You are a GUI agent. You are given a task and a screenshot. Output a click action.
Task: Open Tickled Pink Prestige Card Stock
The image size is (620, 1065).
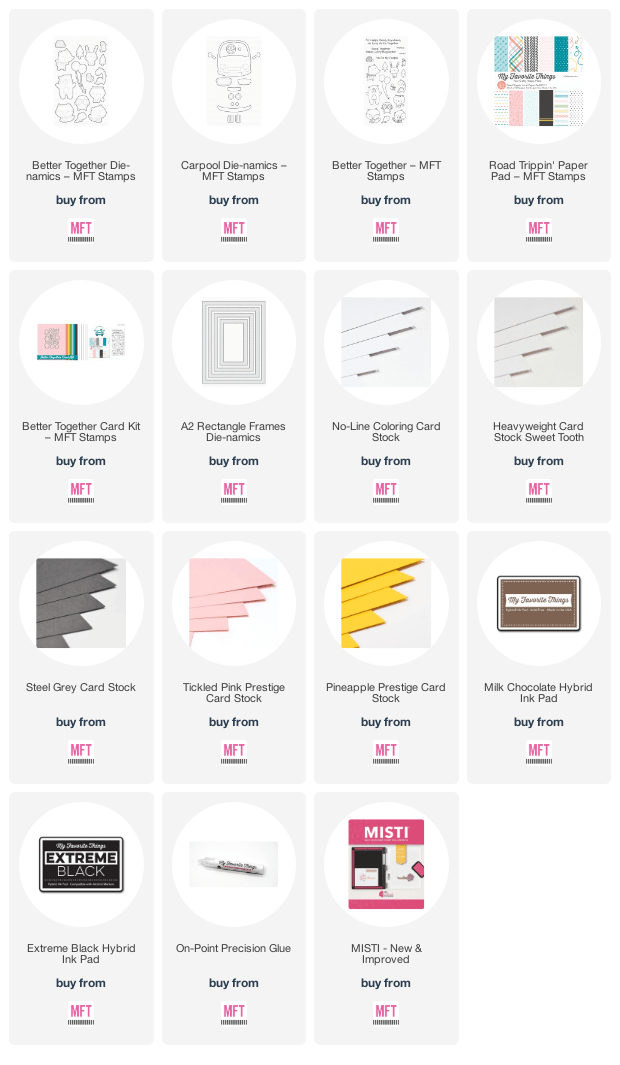click(x=233, y=603)
